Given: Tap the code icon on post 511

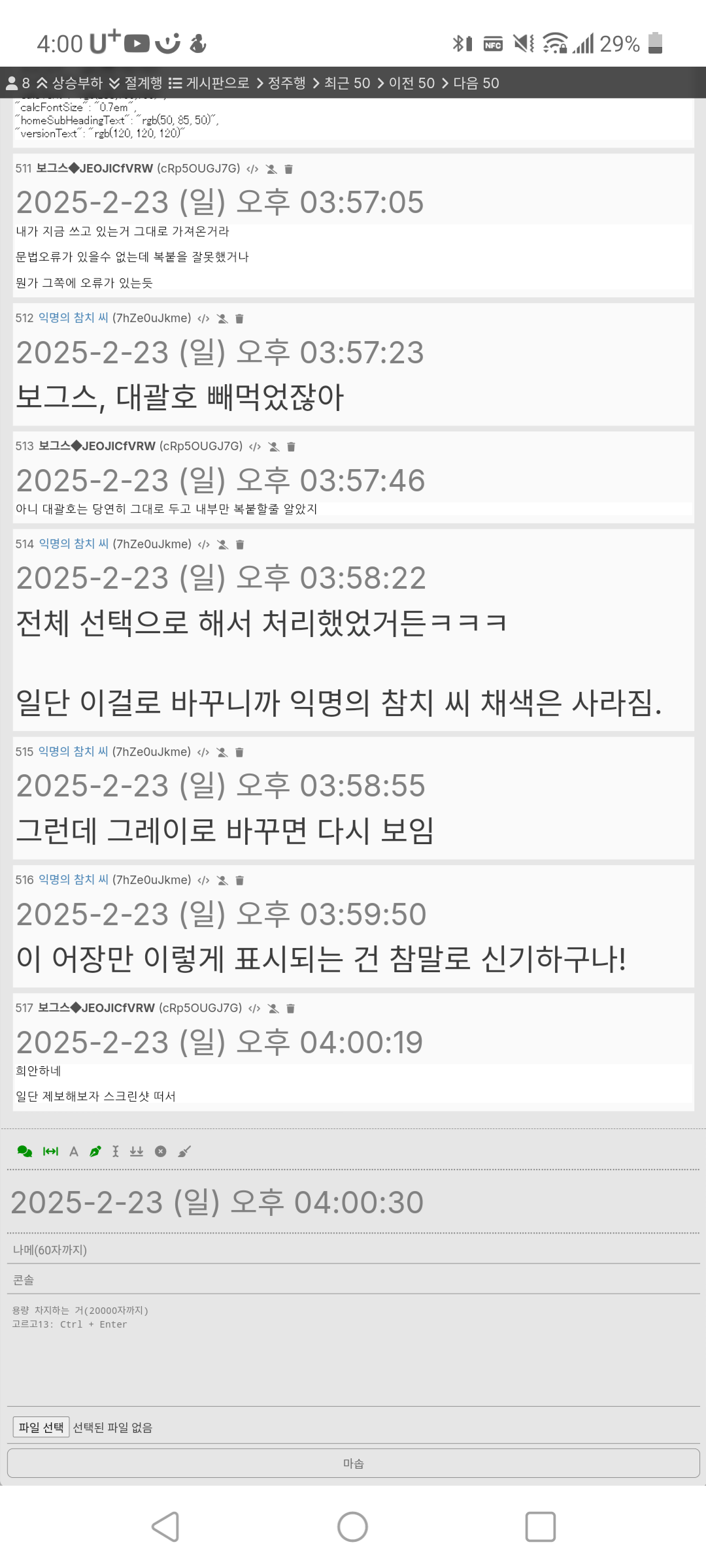Looking at the screenshot, I should [252, 169].
